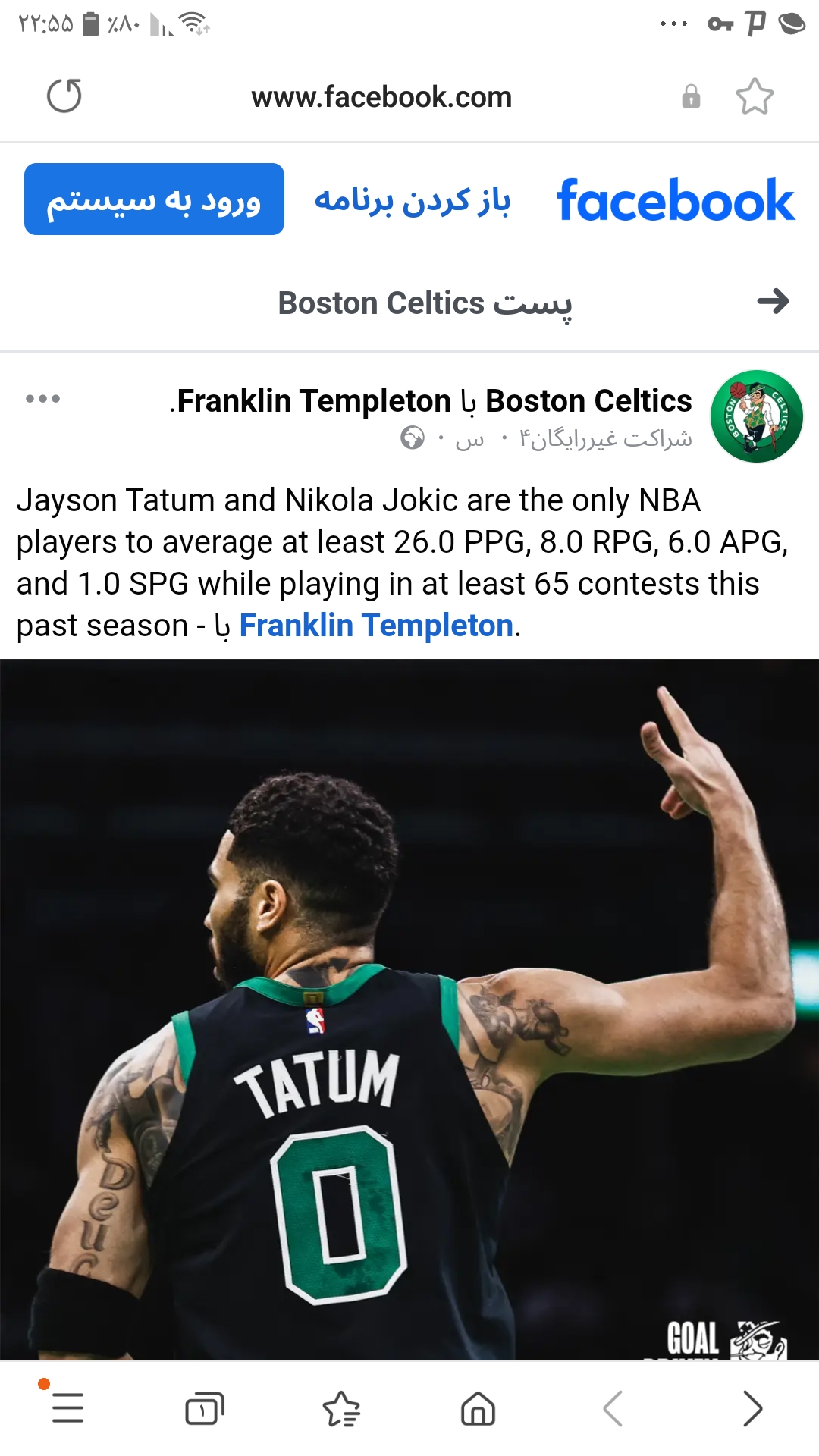Go to the browser home page
The height and width of the screenshot is (1456, 819).
(x=478, y=1409)
